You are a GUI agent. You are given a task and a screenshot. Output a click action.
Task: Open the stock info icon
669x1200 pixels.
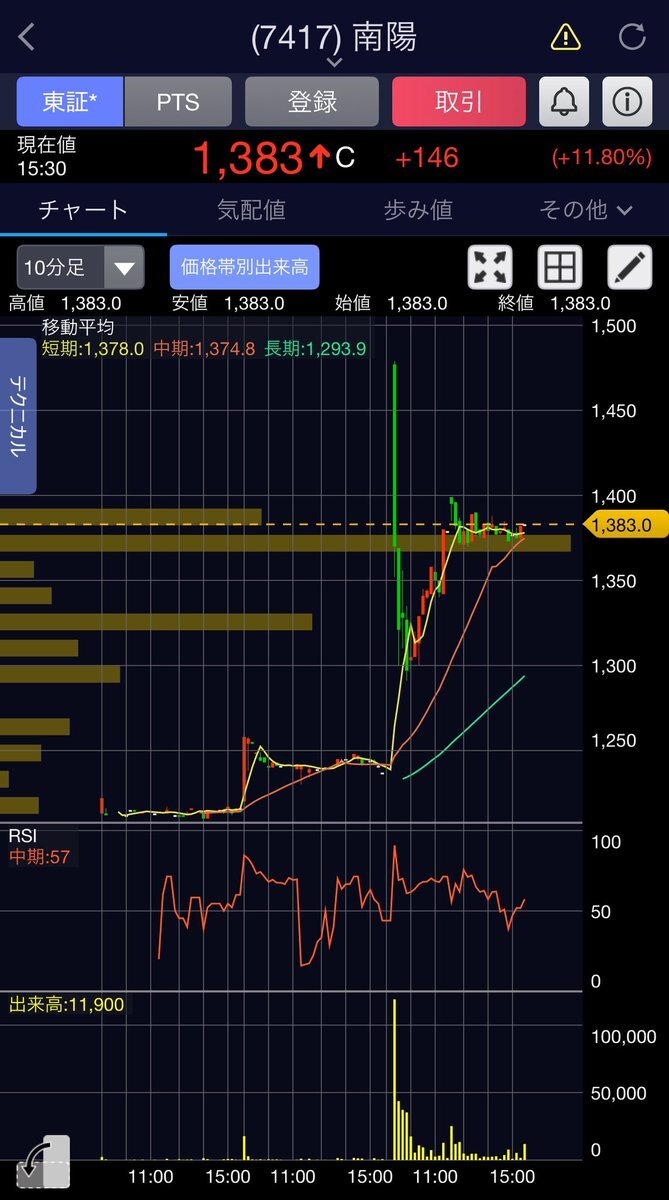coord(627,101)
